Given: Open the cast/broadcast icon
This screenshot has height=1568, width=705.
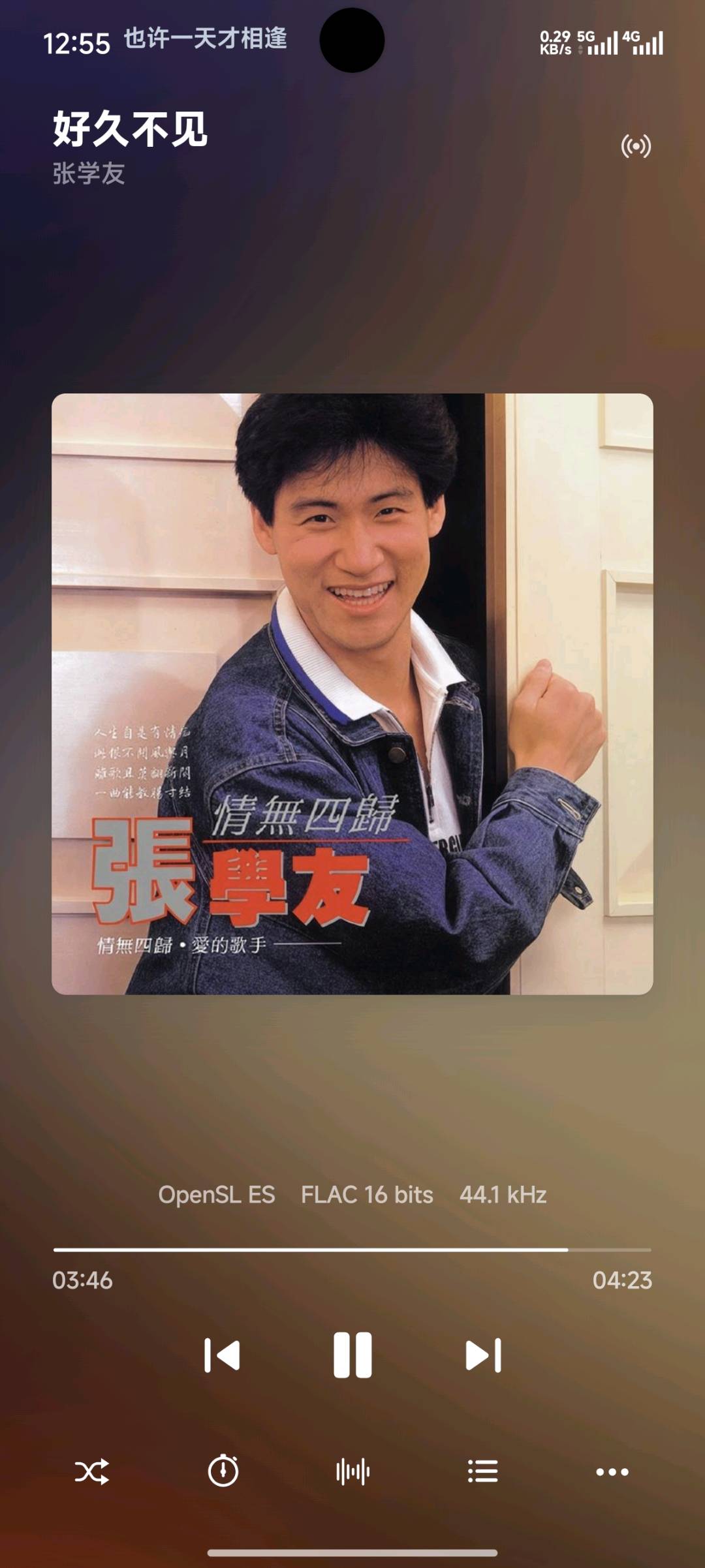Looking at the screenshot, I should 636,146.
